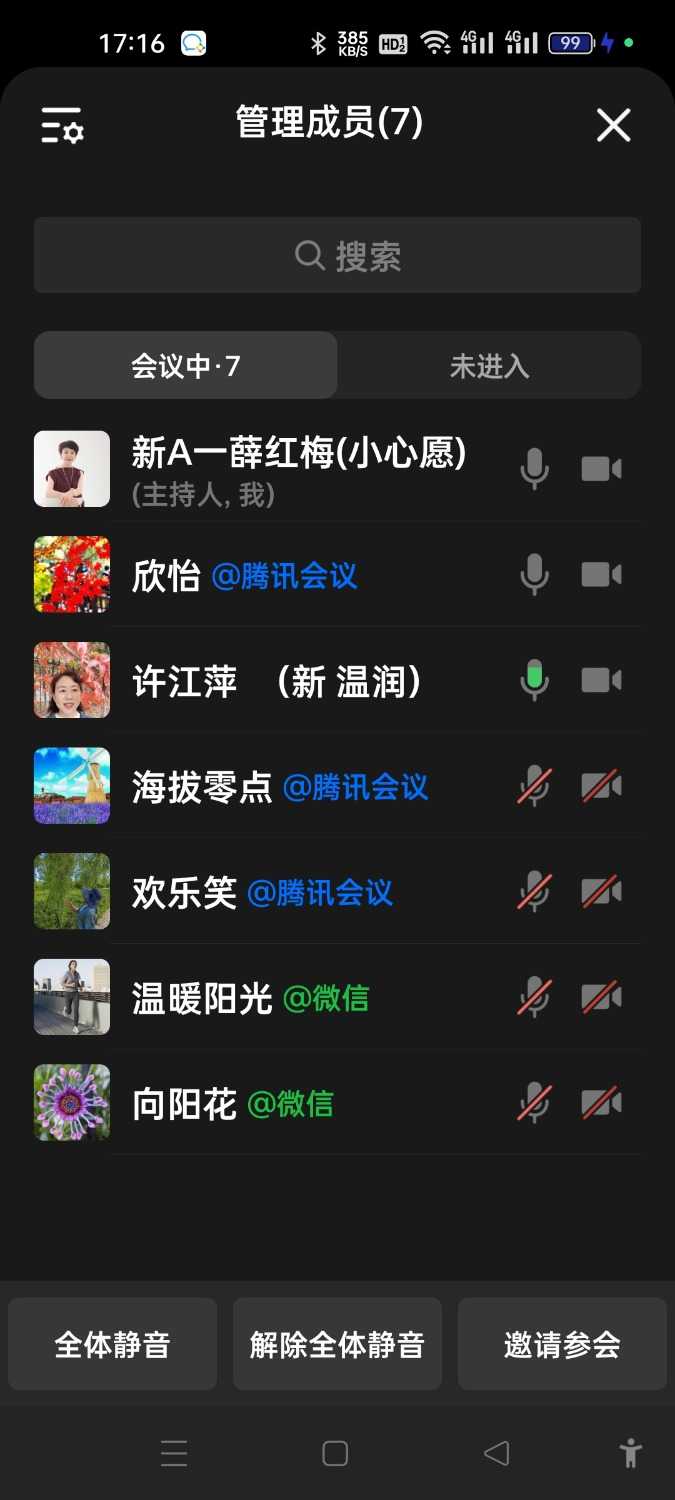Mute 许江萍's active microphone
The height and width of the screenshot is (1500, 675).
pyautogui.click(x=535, y=681)
